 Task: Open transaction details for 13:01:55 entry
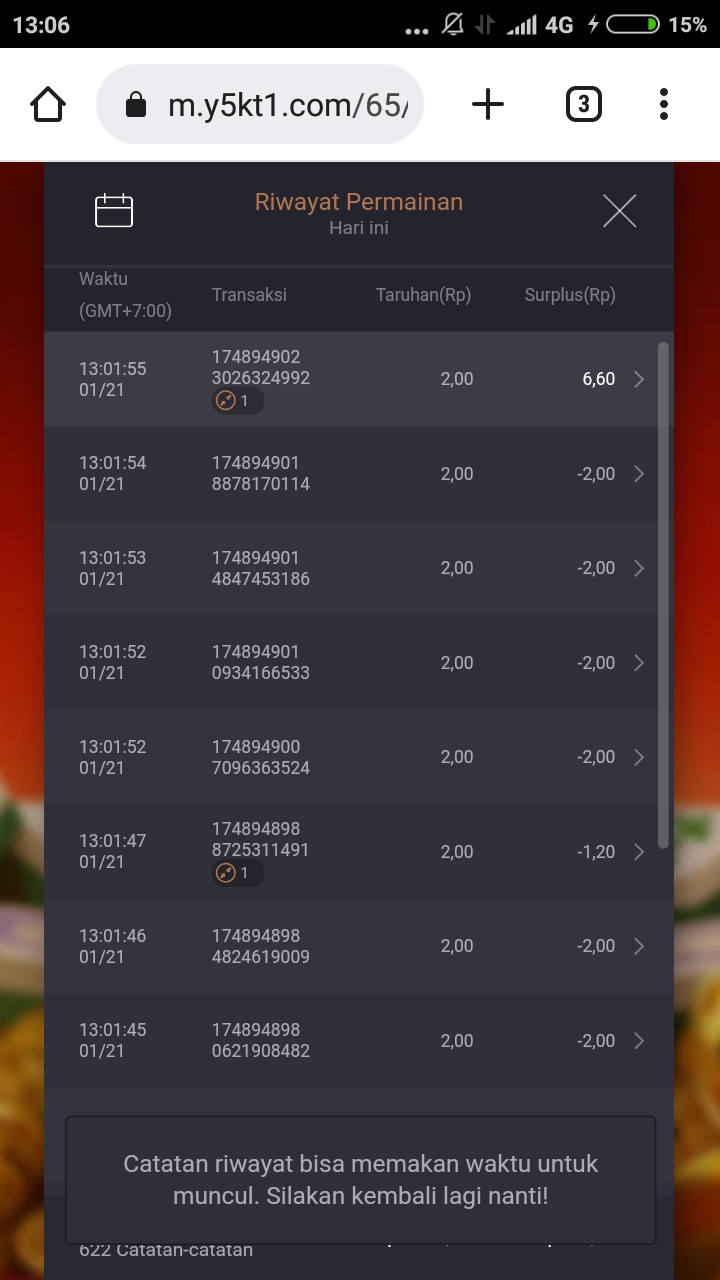(638, 379)
